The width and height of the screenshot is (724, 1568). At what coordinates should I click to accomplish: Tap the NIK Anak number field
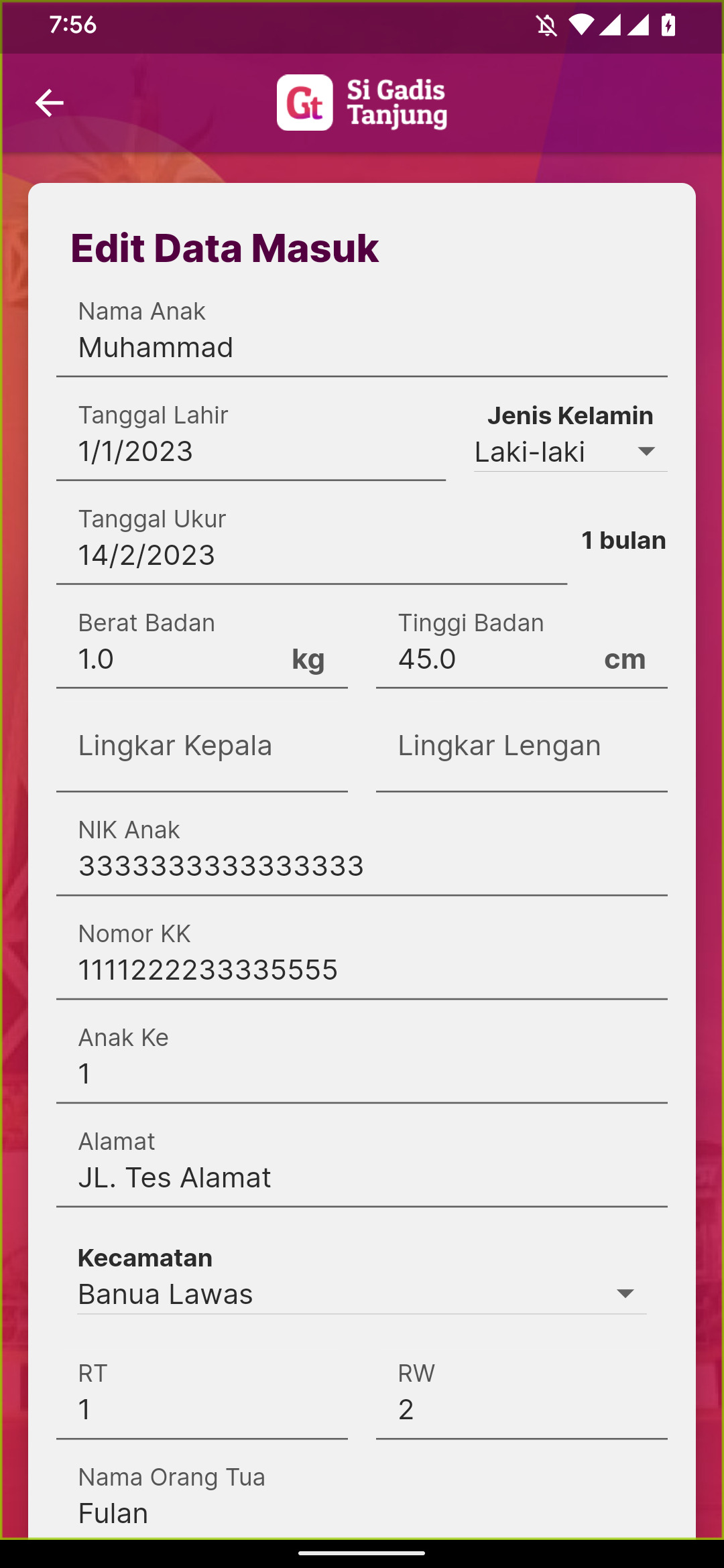pos(362,865)
